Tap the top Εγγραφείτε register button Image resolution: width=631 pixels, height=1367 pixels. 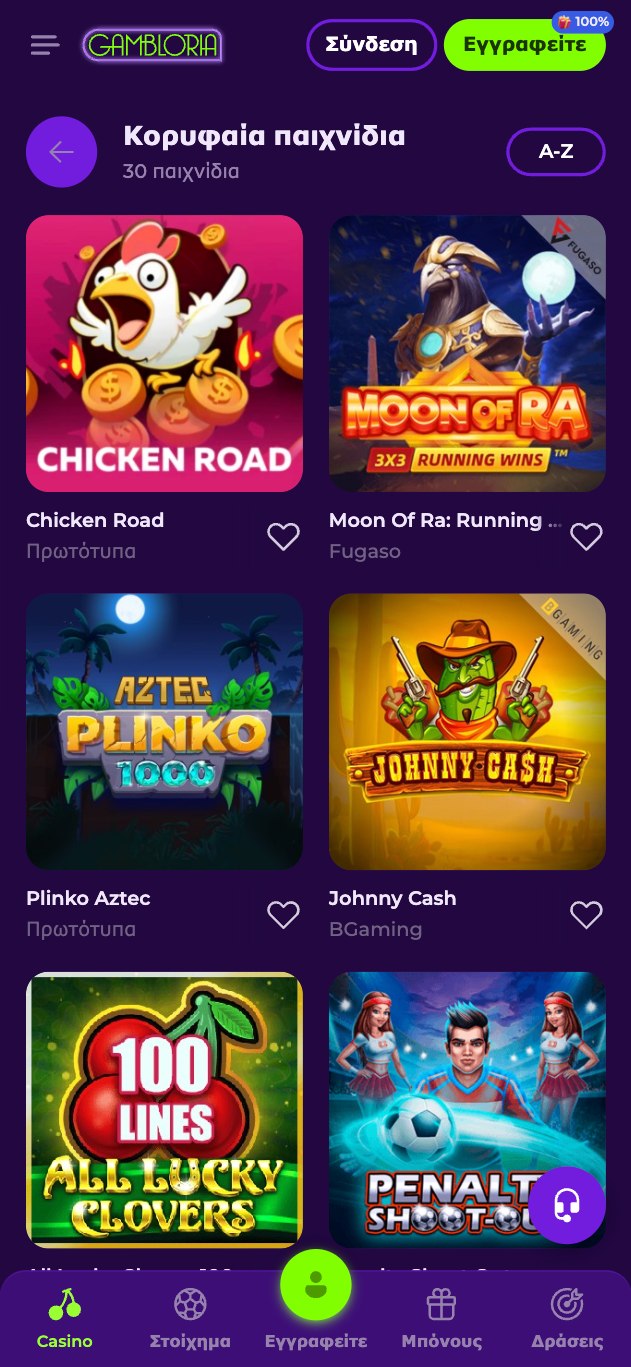(x=524, y=45)
